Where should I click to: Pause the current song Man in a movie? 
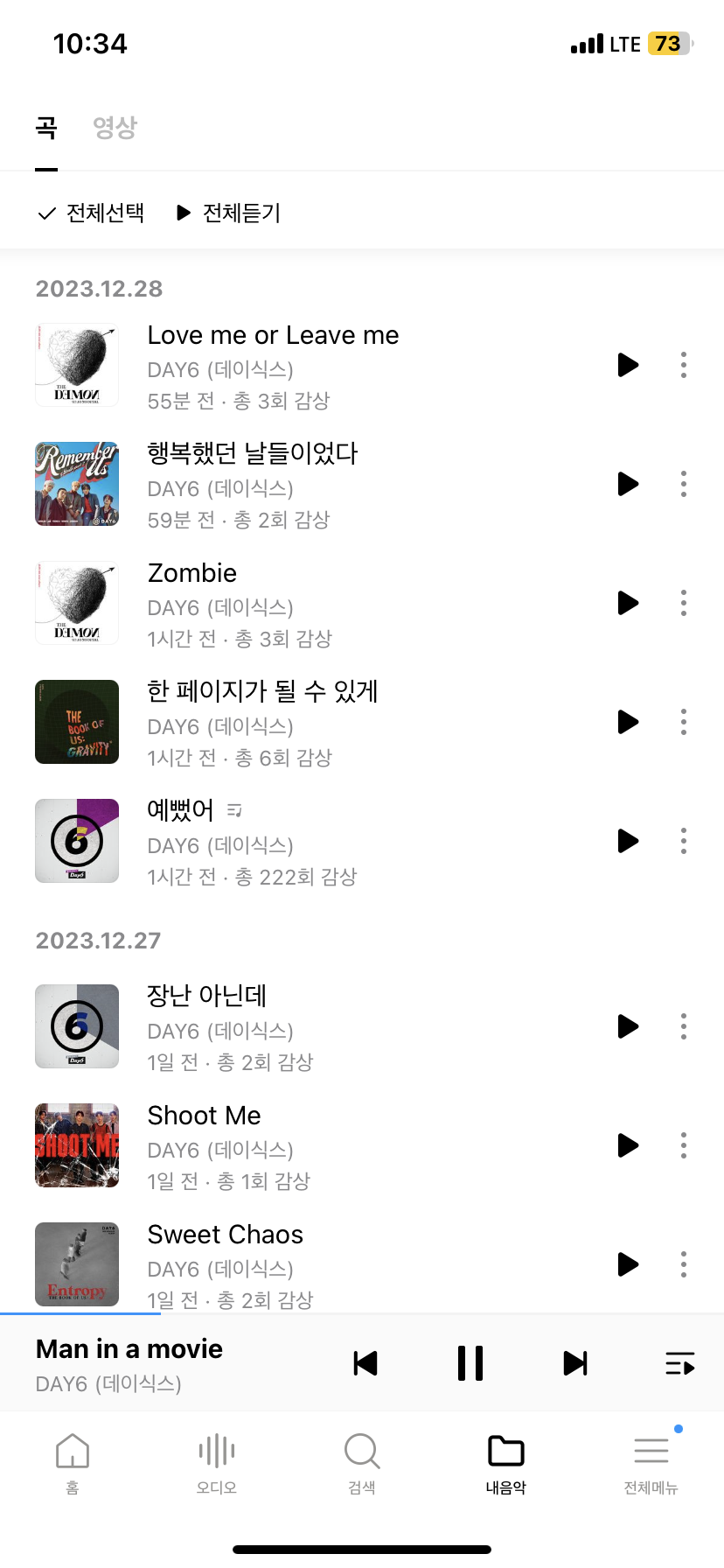pyautogui.click(x=470, y=1363)
